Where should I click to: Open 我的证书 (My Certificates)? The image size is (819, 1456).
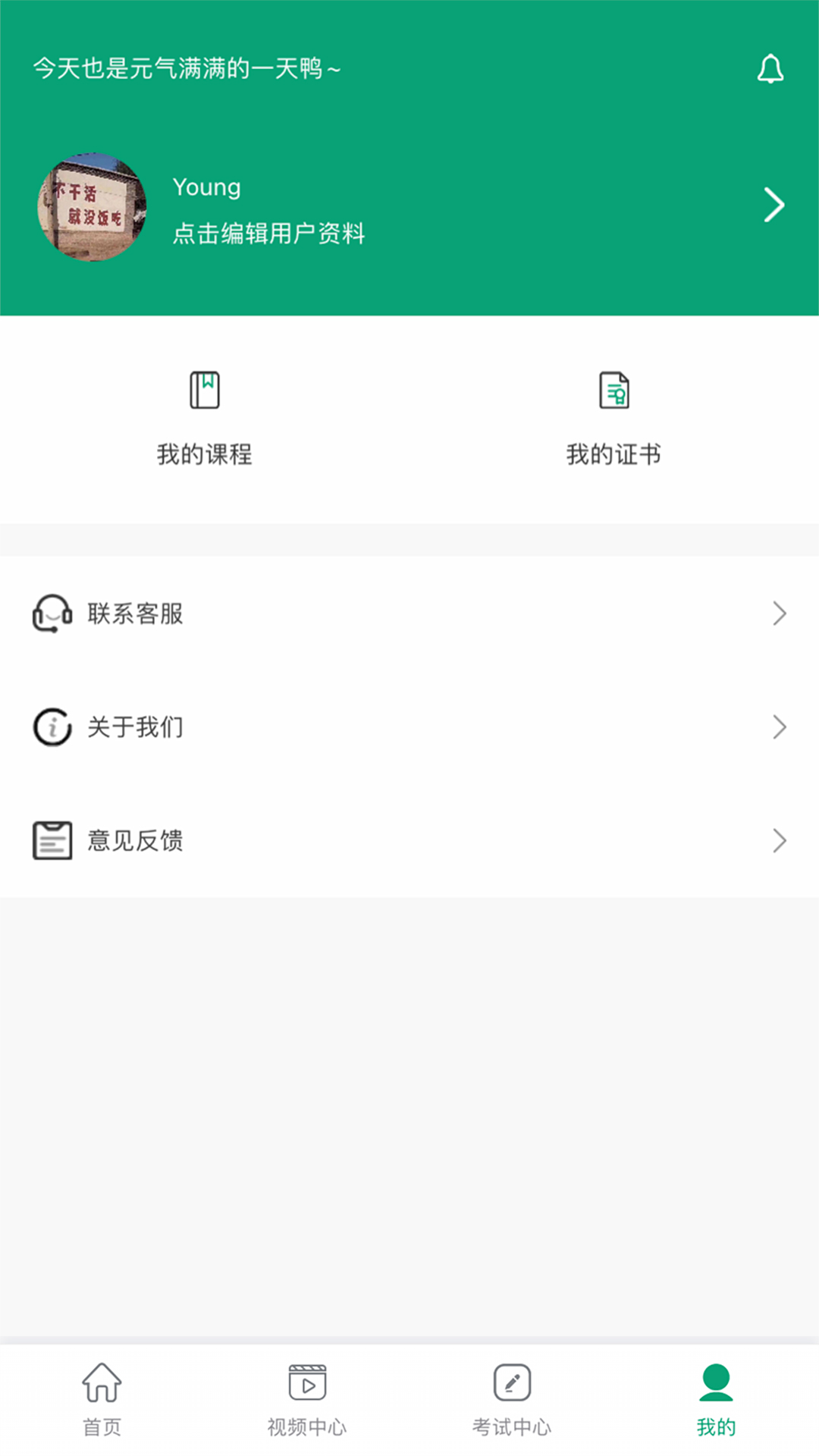(613, 419)
